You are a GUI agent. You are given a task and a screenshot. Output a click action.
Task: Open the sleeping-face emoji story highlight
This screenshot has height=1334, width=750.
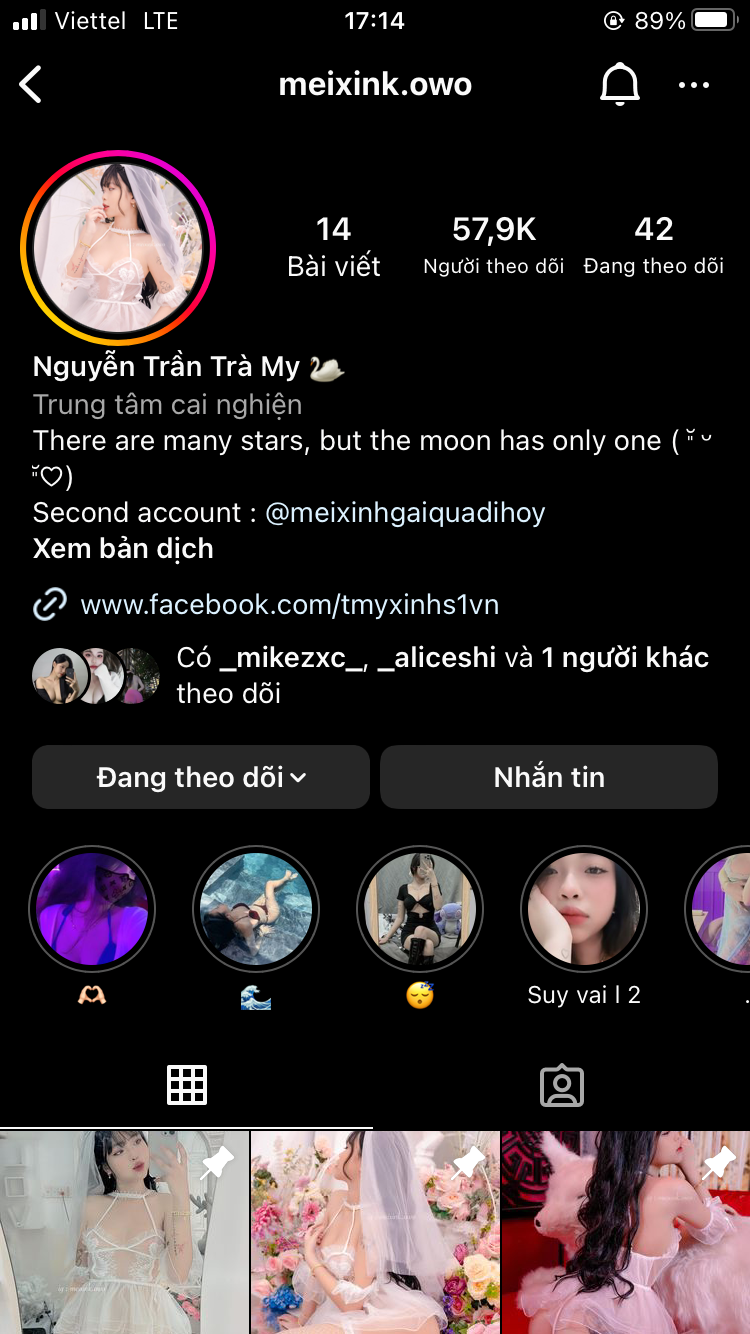[420, 909]
